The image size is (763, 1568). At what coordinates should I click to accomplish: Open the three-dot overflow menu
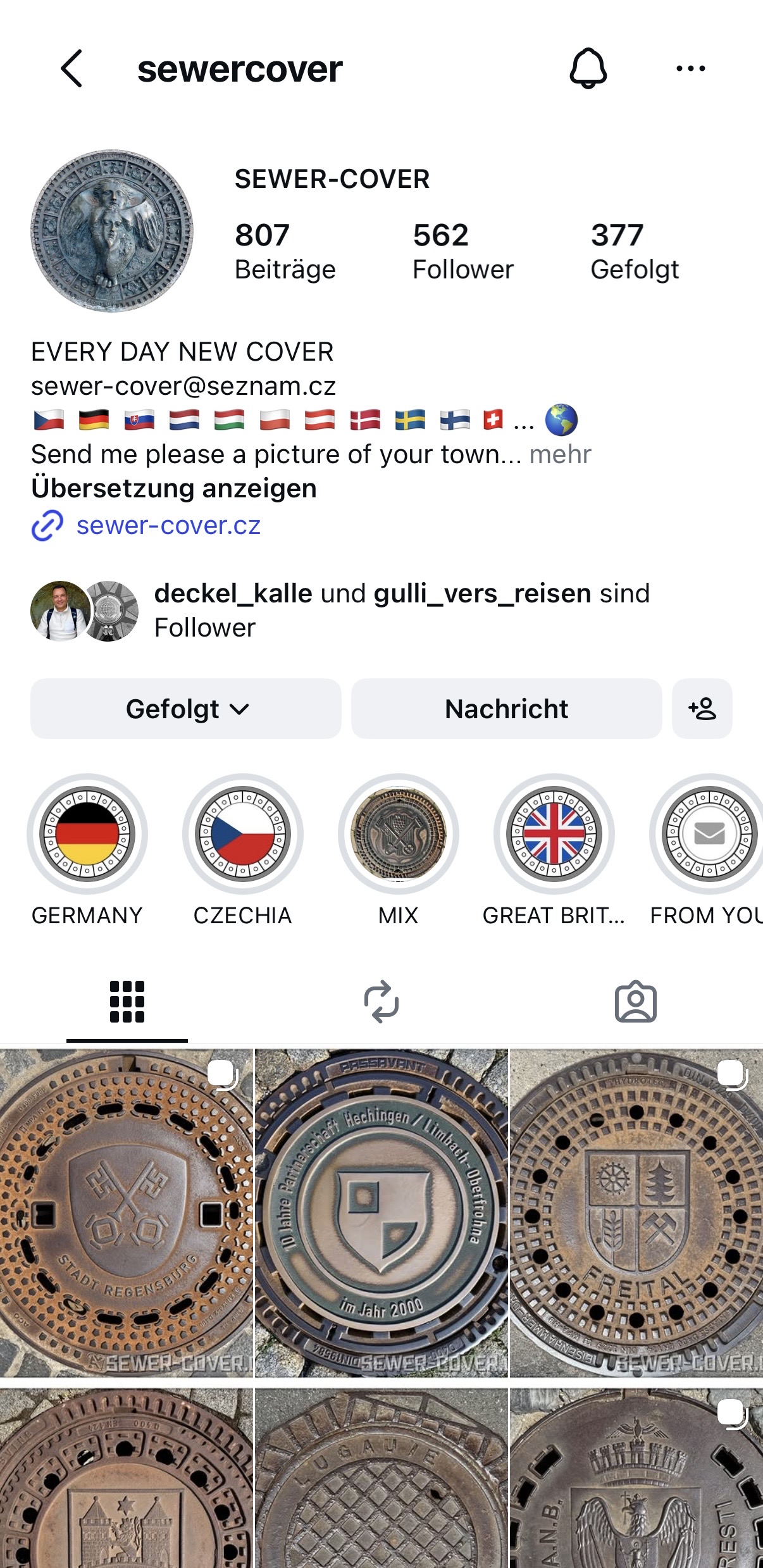(x=691, y=68)
